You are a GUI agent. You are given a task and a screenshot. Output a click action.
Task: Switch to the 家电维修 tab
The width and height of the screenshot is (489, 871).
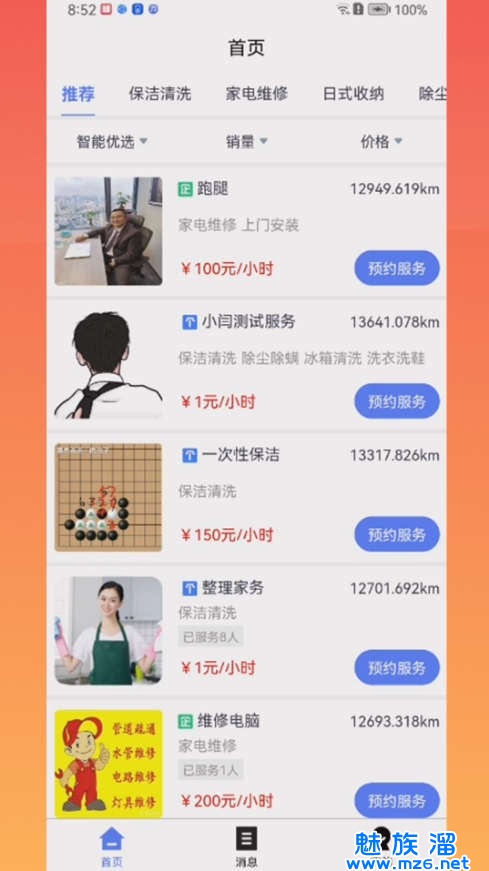(257, 93)
